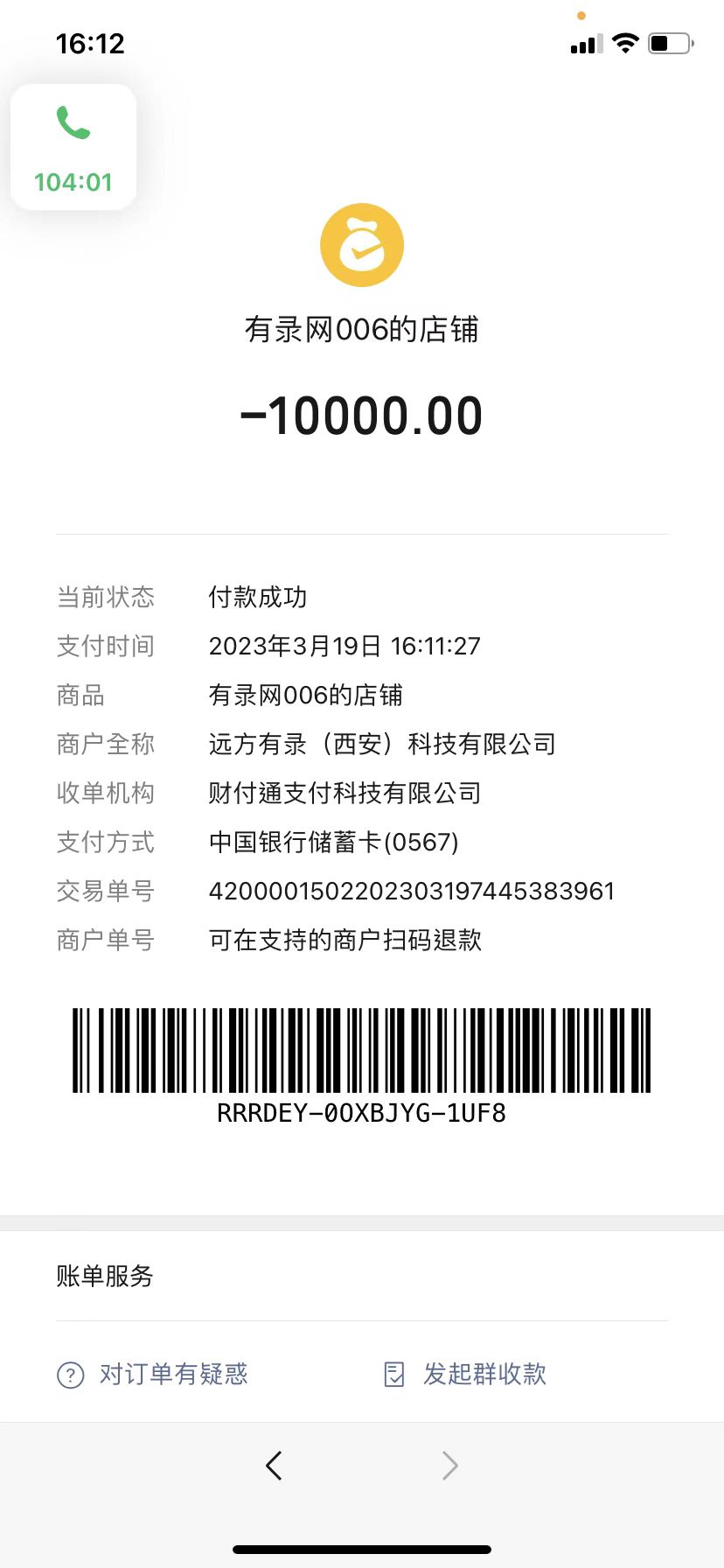Return to the ongoing call bubble
This screenshot has height=1568, width=724.
73,147
